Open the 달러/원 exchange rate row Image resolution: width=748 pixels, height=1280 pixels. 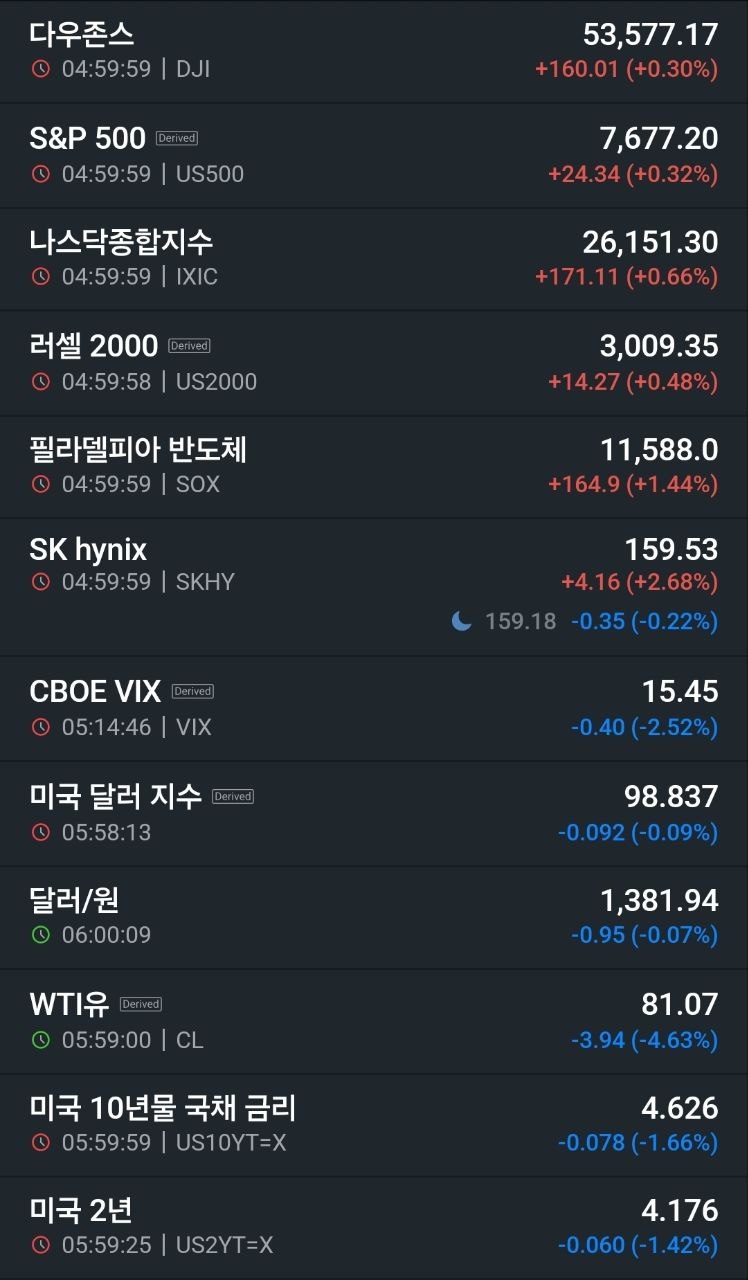click(374, 917)
